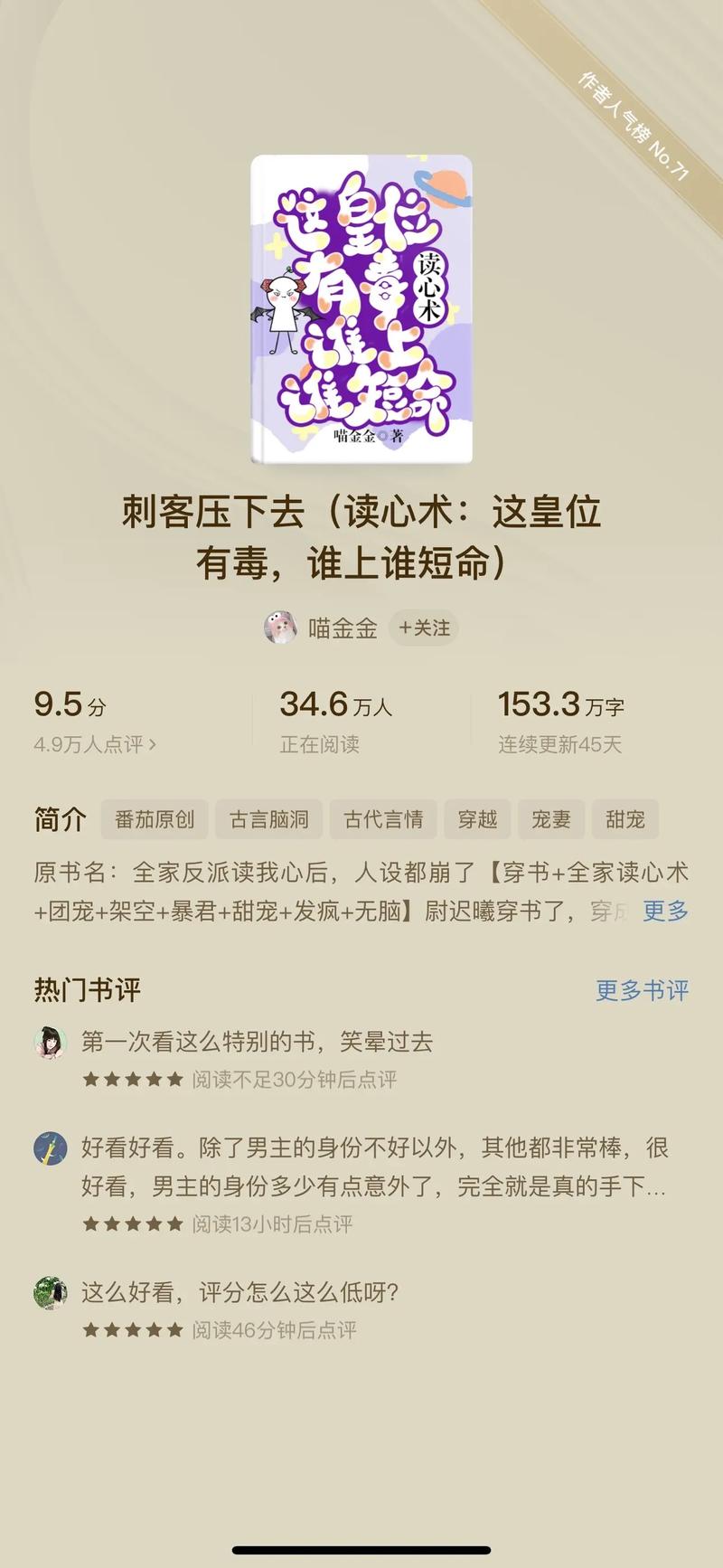Expand the synopsis with 更多
The image size is (723, 1568).
pos(664,913)
